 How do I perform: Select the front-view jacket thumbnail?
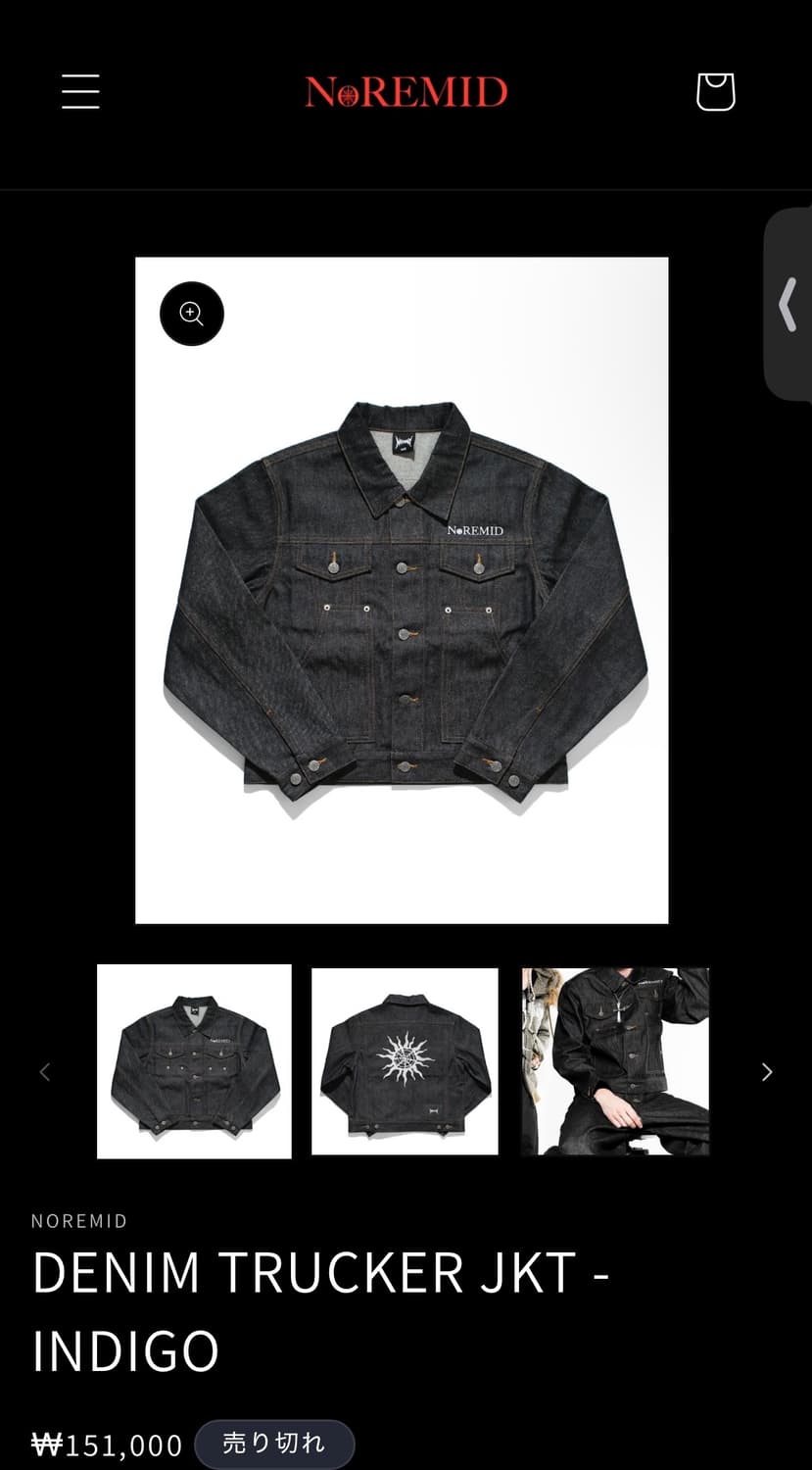pyautogui.click(x=194, y=1061)
